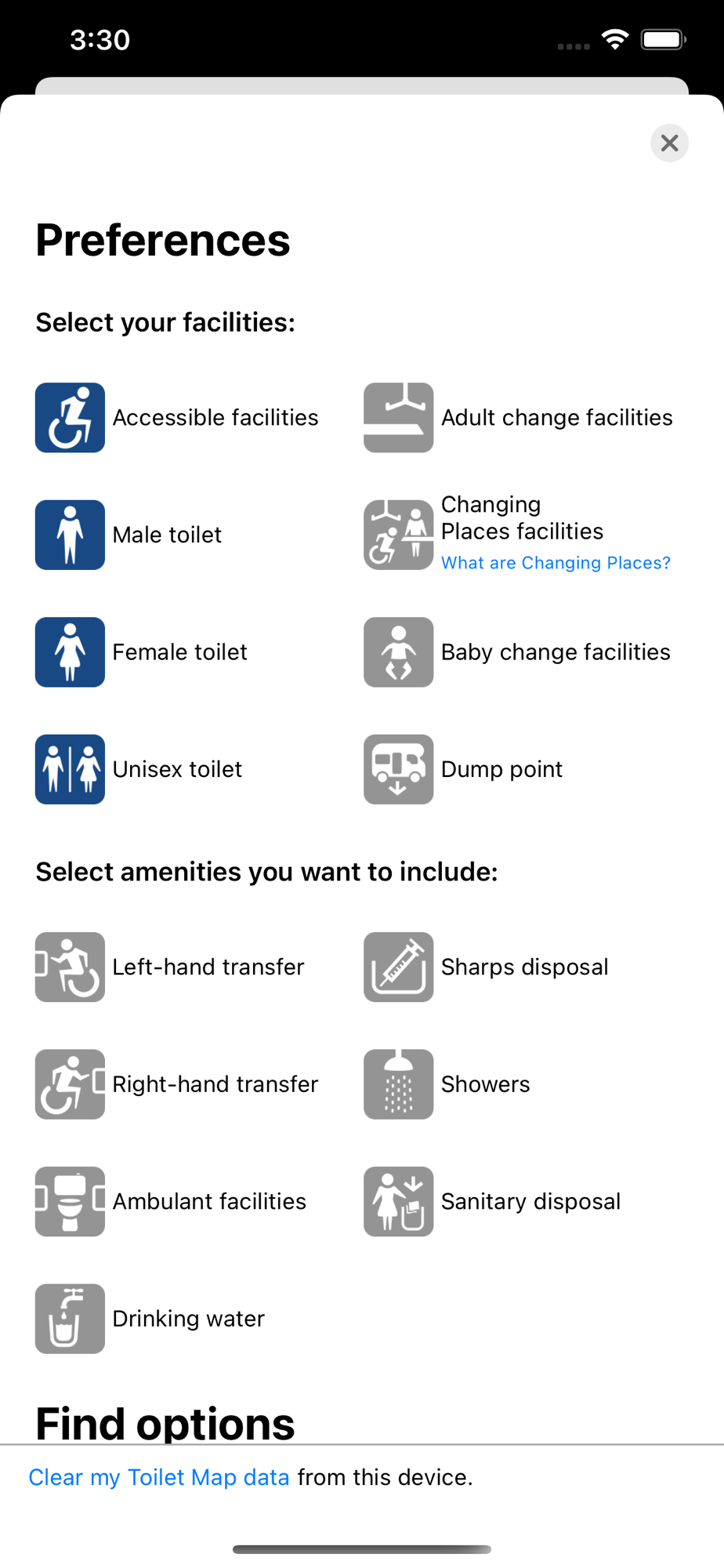Viewport: 724px width, 1568px height.
Task: Enable Sharps disposal amenity
Action: click(x=398, y=967)
